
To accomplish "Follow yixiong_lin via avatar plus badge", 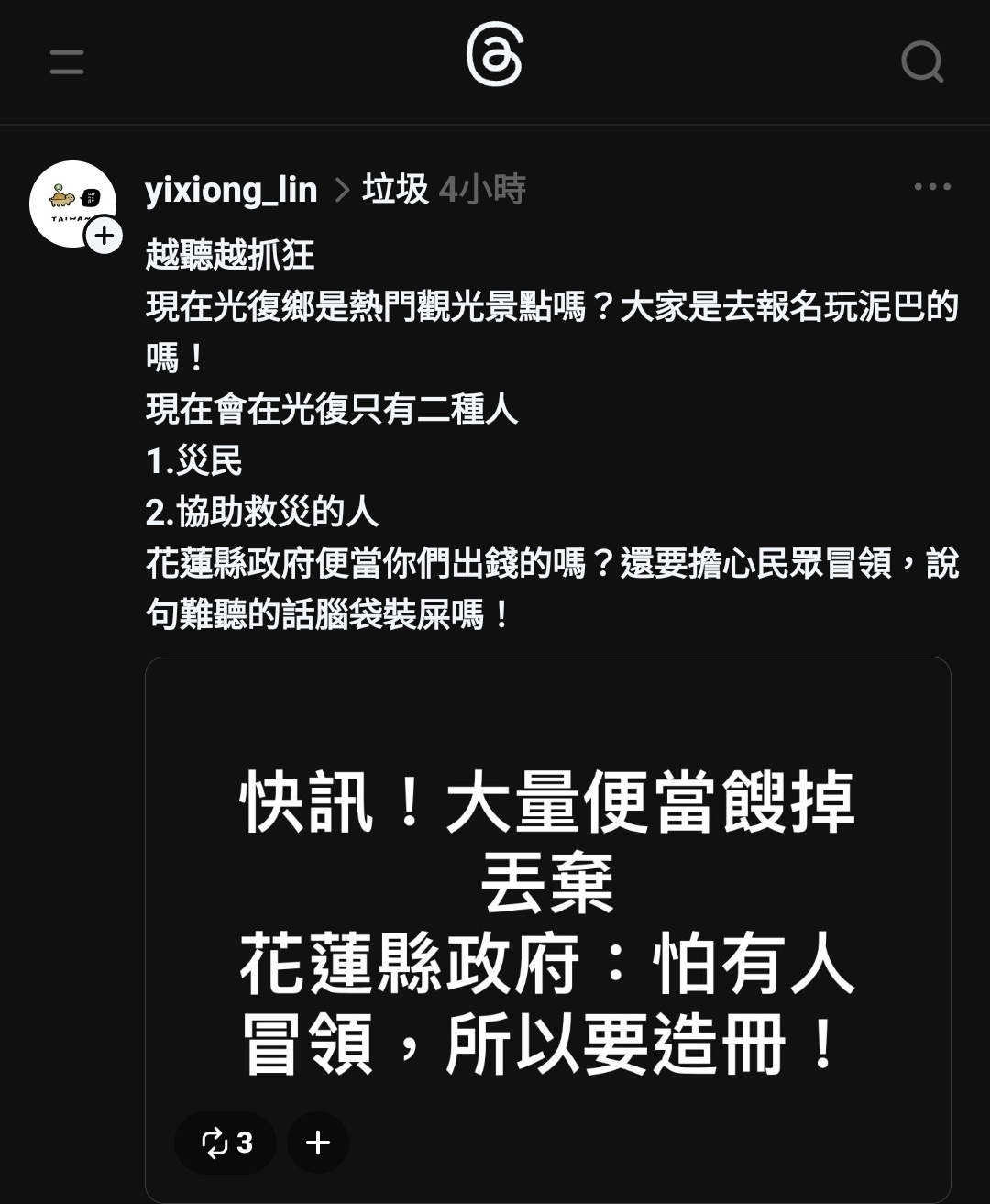I will click(x=104, y=237).
